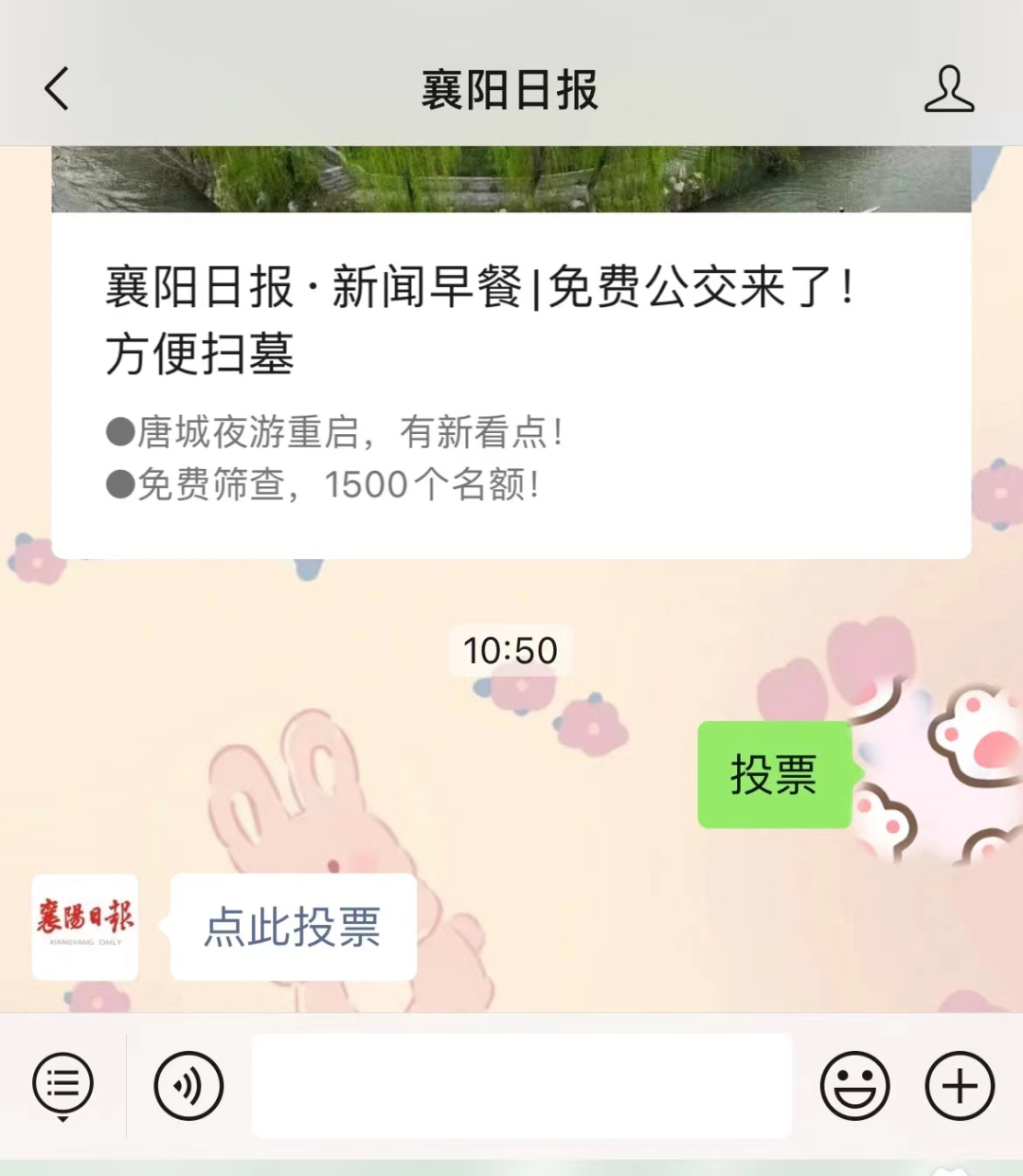The height and width of the screenshot is (1176, 1023).
Task: Switch to voice message input
Action: coord(188,1086)
